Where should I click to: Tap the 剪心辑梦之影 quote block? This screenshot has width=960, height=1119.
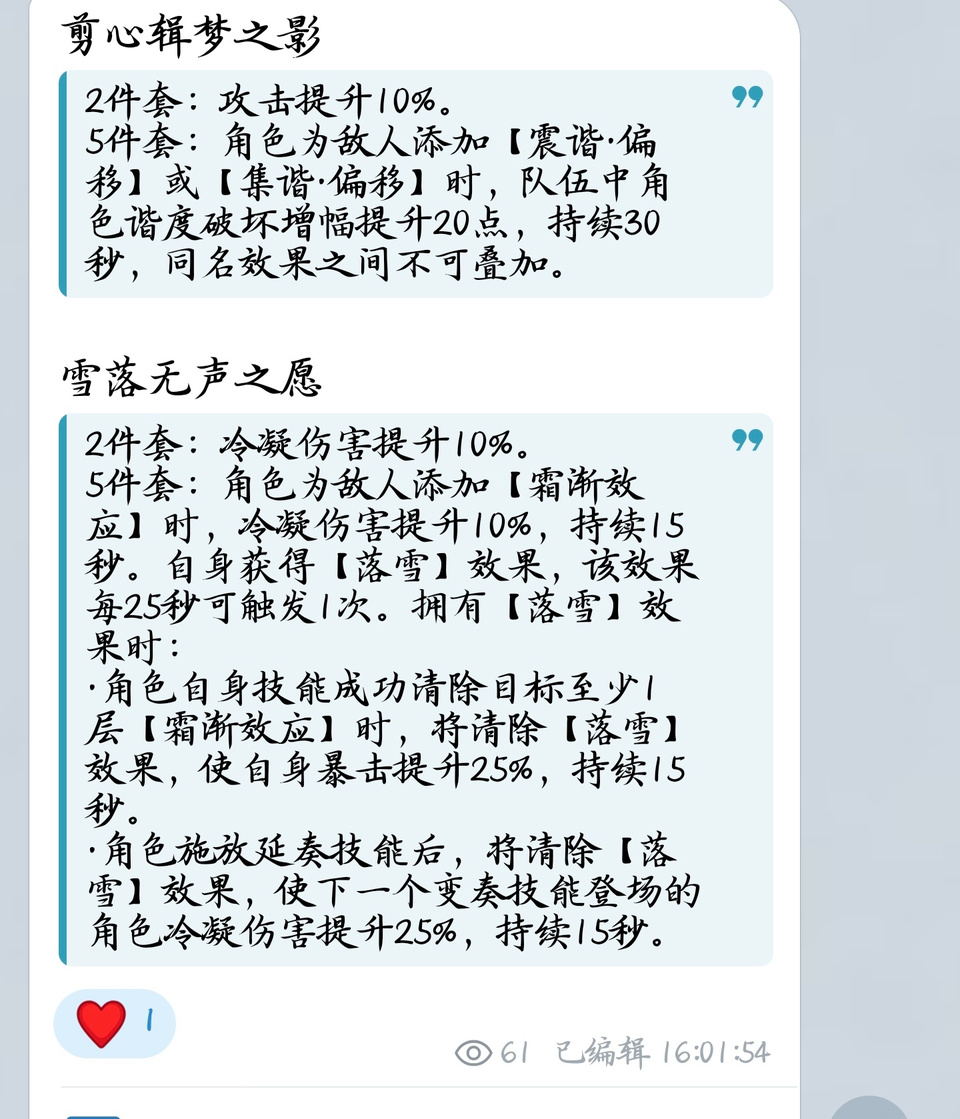tap(416, 183)
